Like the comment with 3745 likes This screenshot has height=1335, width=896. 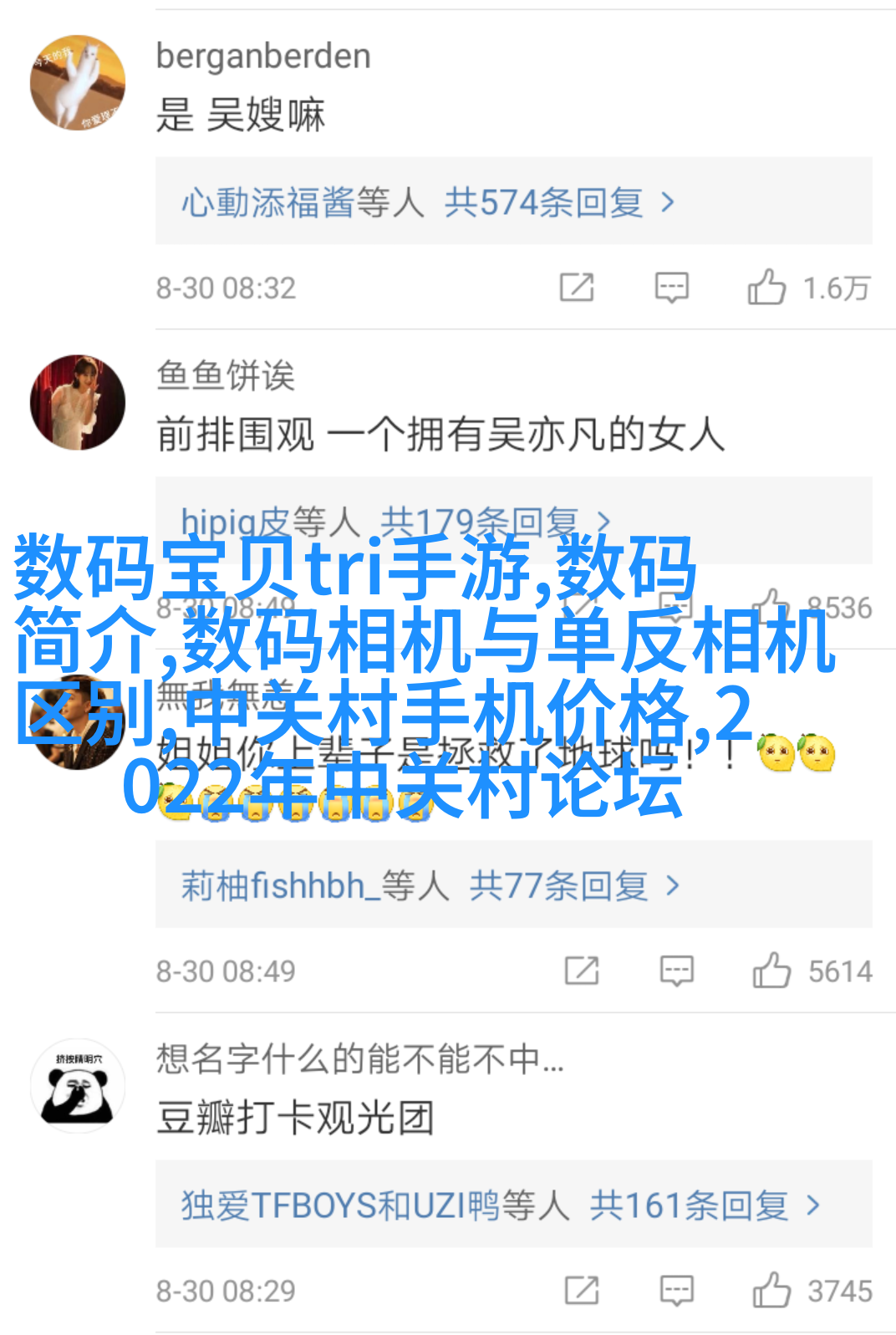tap(771, 1290)
